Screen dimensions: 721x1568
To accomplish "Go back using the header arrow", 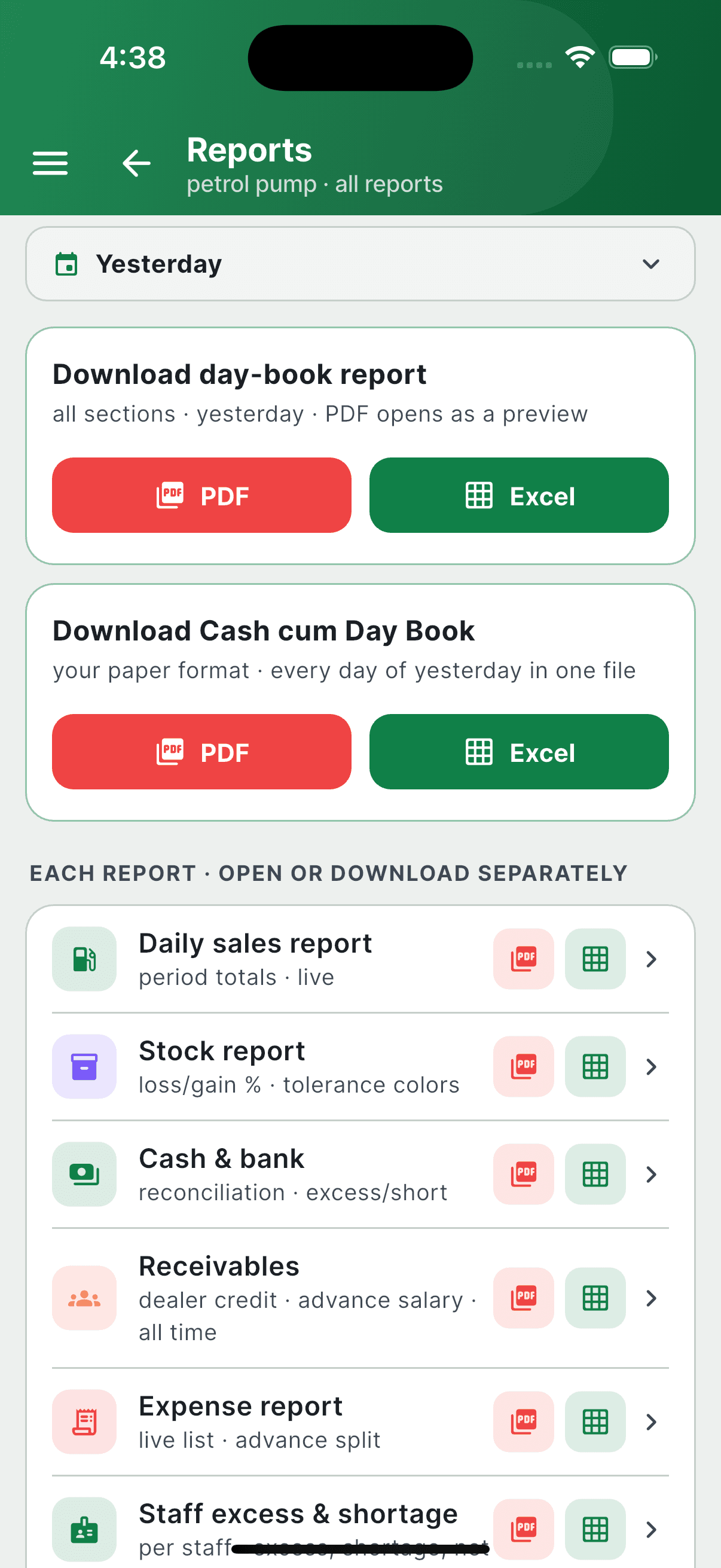I will 136,163.
